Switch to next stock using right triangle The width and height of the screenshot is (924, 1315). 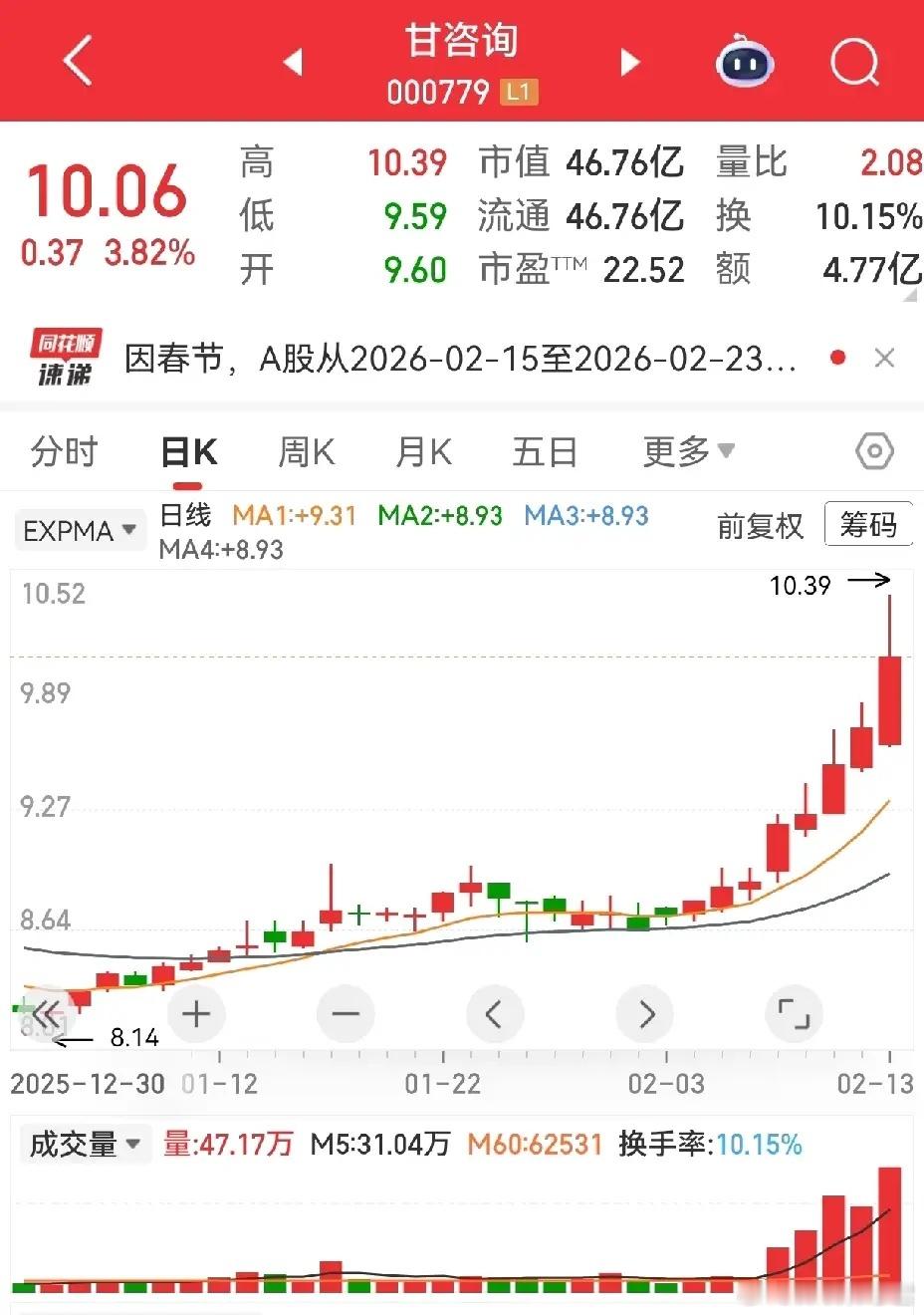pyautogui.click(x=629, y=62)
